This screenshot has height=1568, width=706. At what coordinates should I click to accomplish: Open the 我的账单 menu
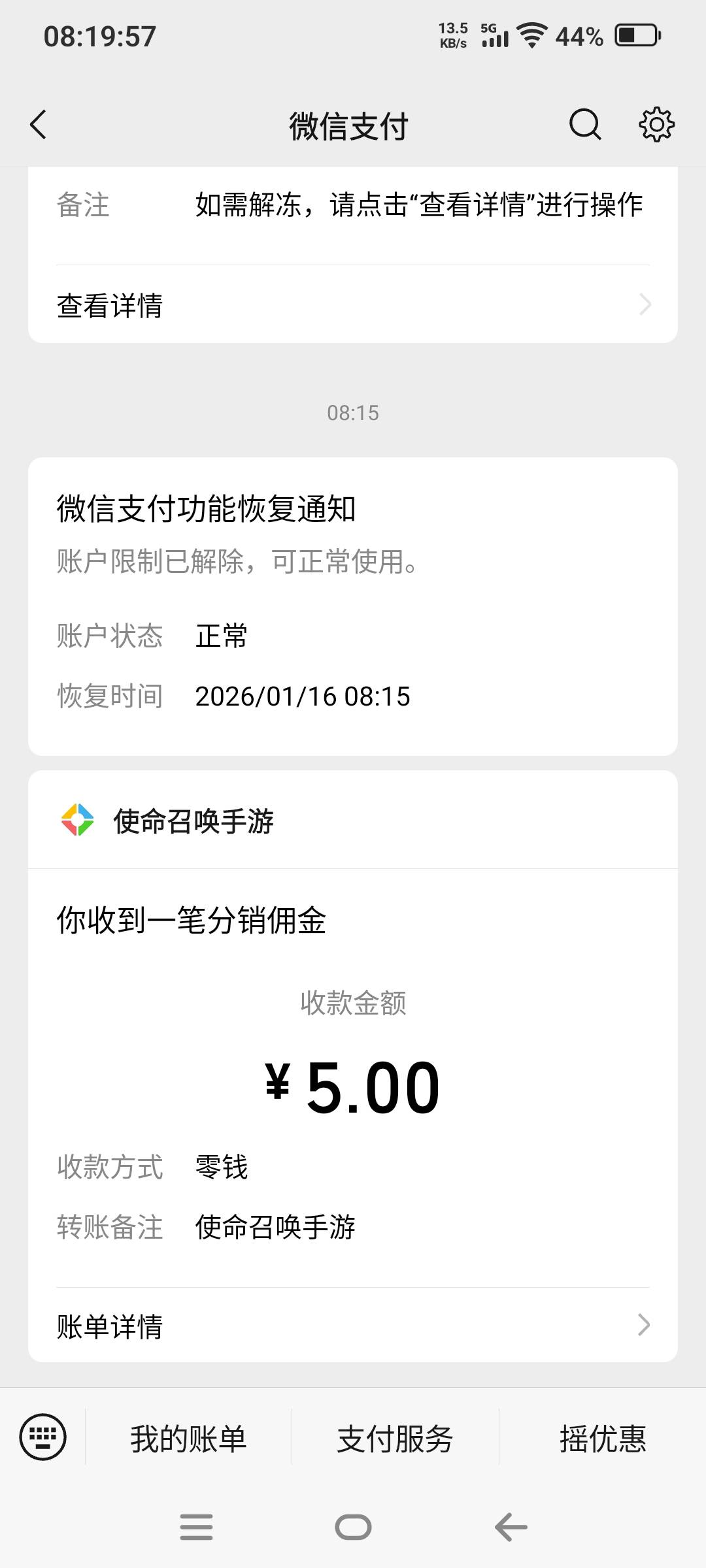[188, 1439]
